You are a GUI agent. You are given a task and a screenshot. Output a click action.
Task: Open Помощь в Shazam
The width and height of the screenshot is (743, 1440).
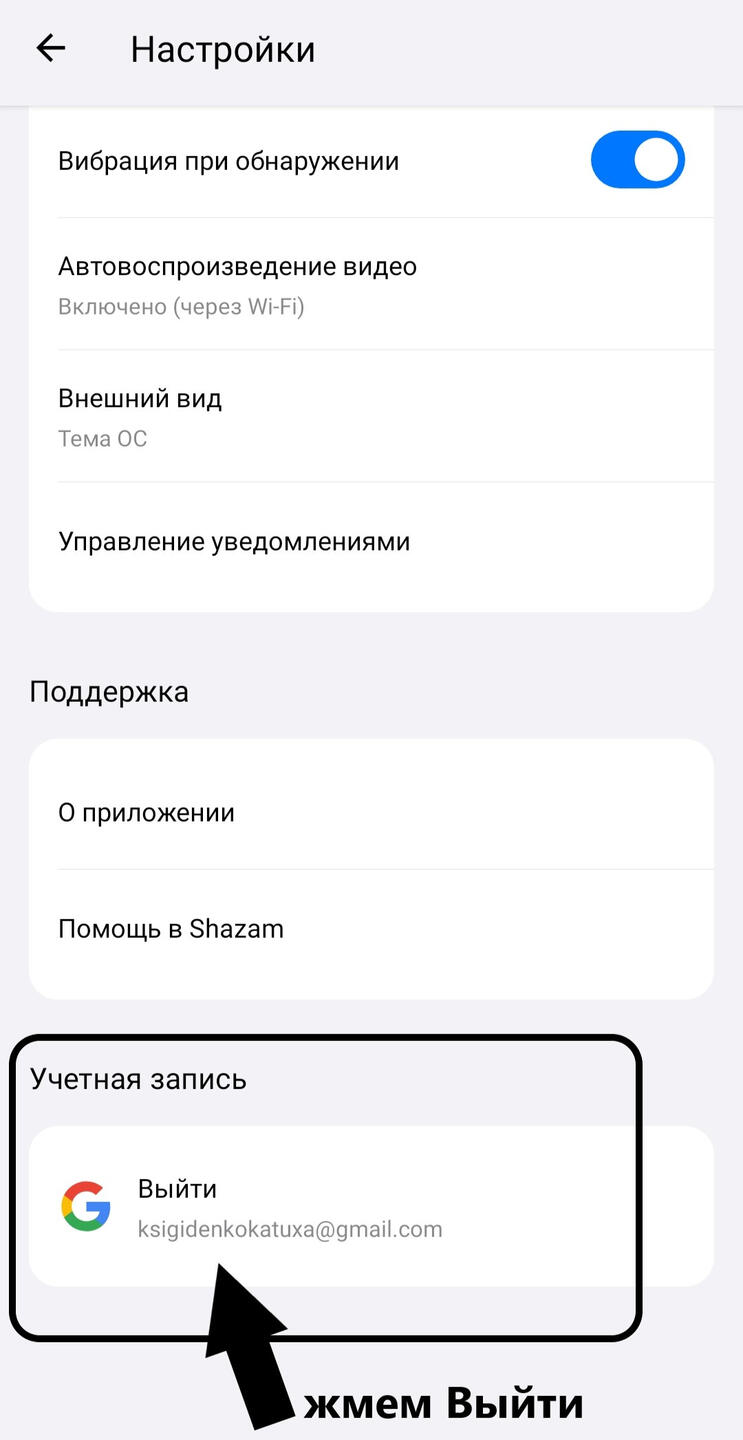coord(370,929)
